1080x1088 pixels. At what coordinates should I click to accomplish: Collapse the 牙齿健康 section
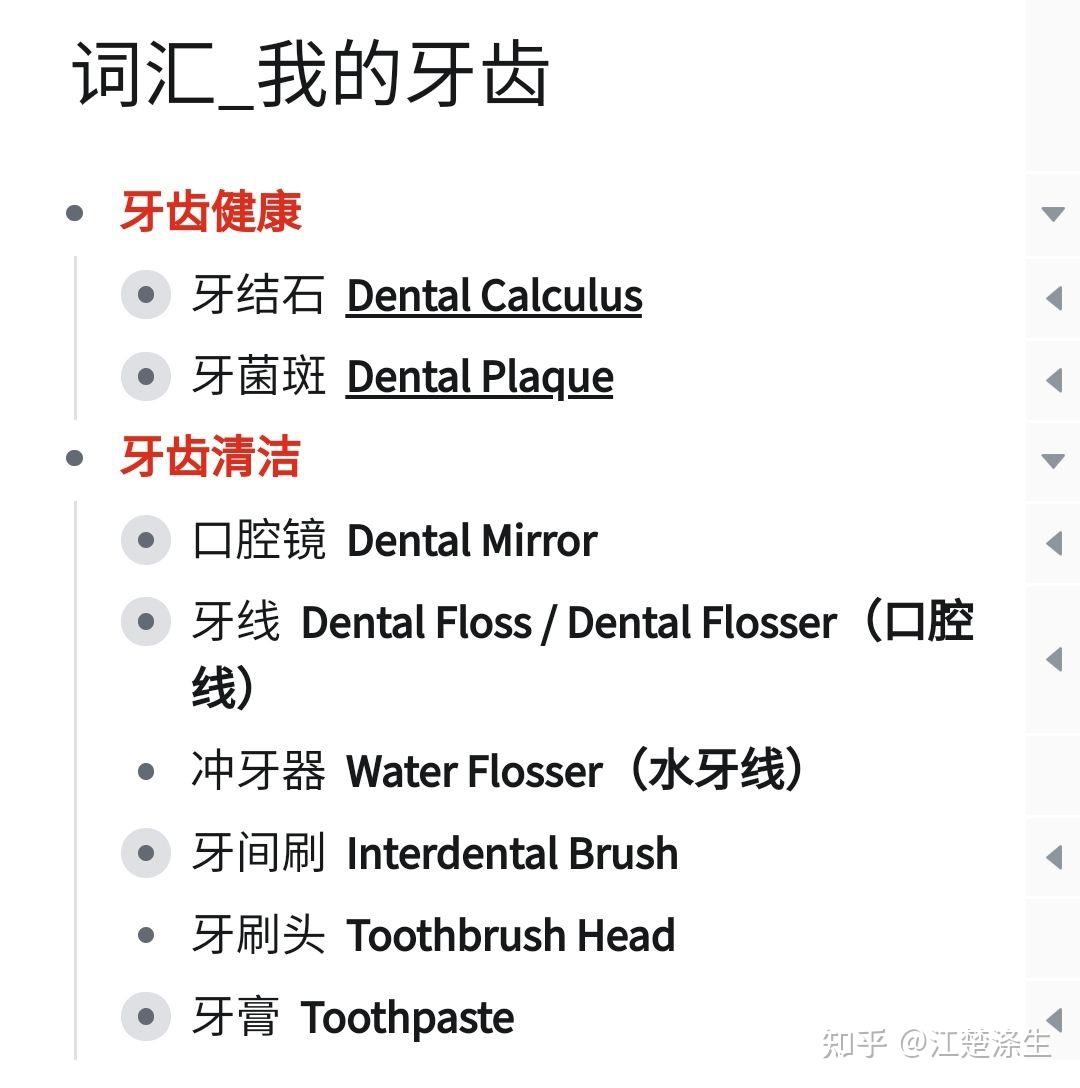click(1052, 214)
